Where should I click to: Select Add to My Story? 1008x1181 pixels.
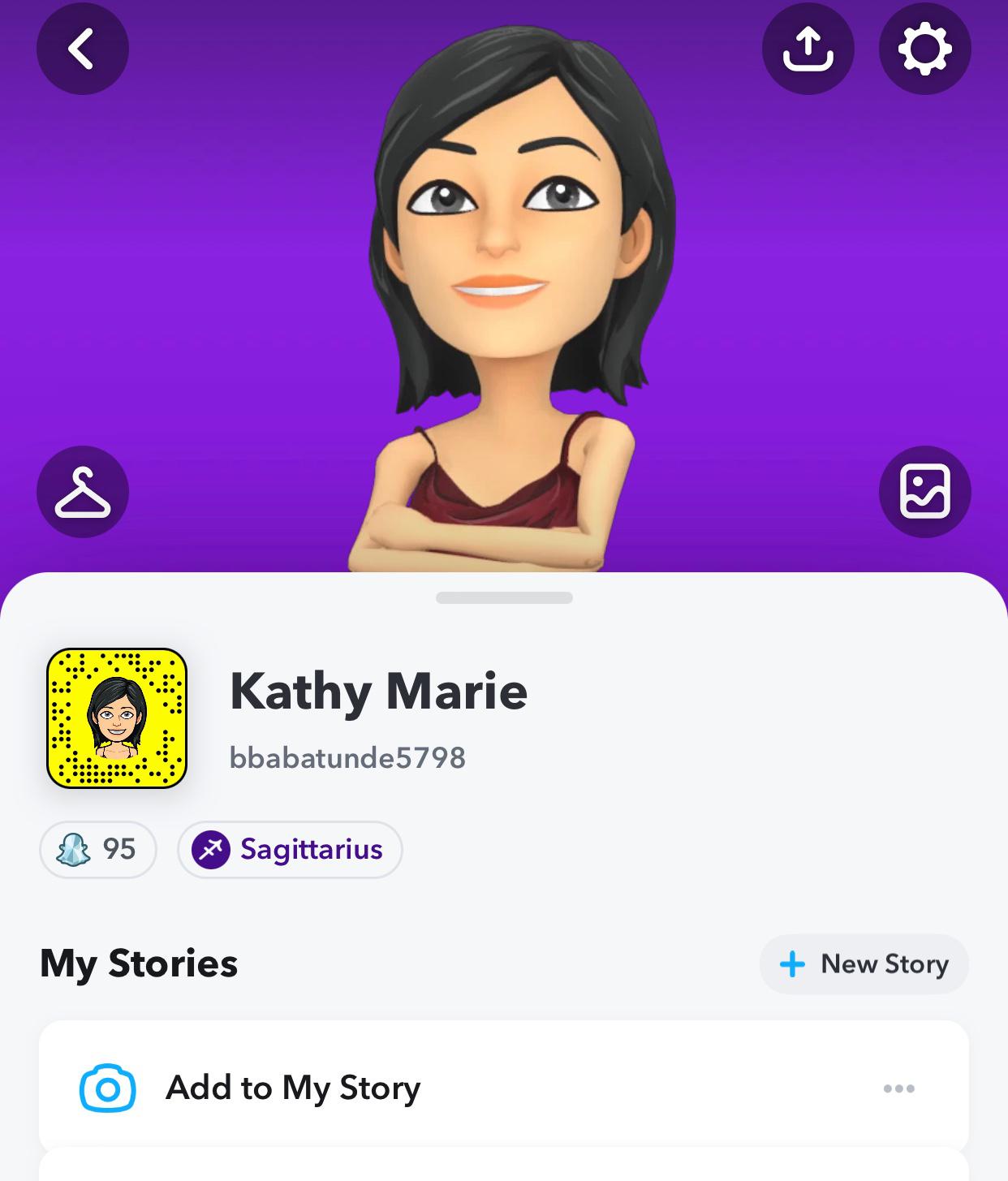tap(292, 1088)
